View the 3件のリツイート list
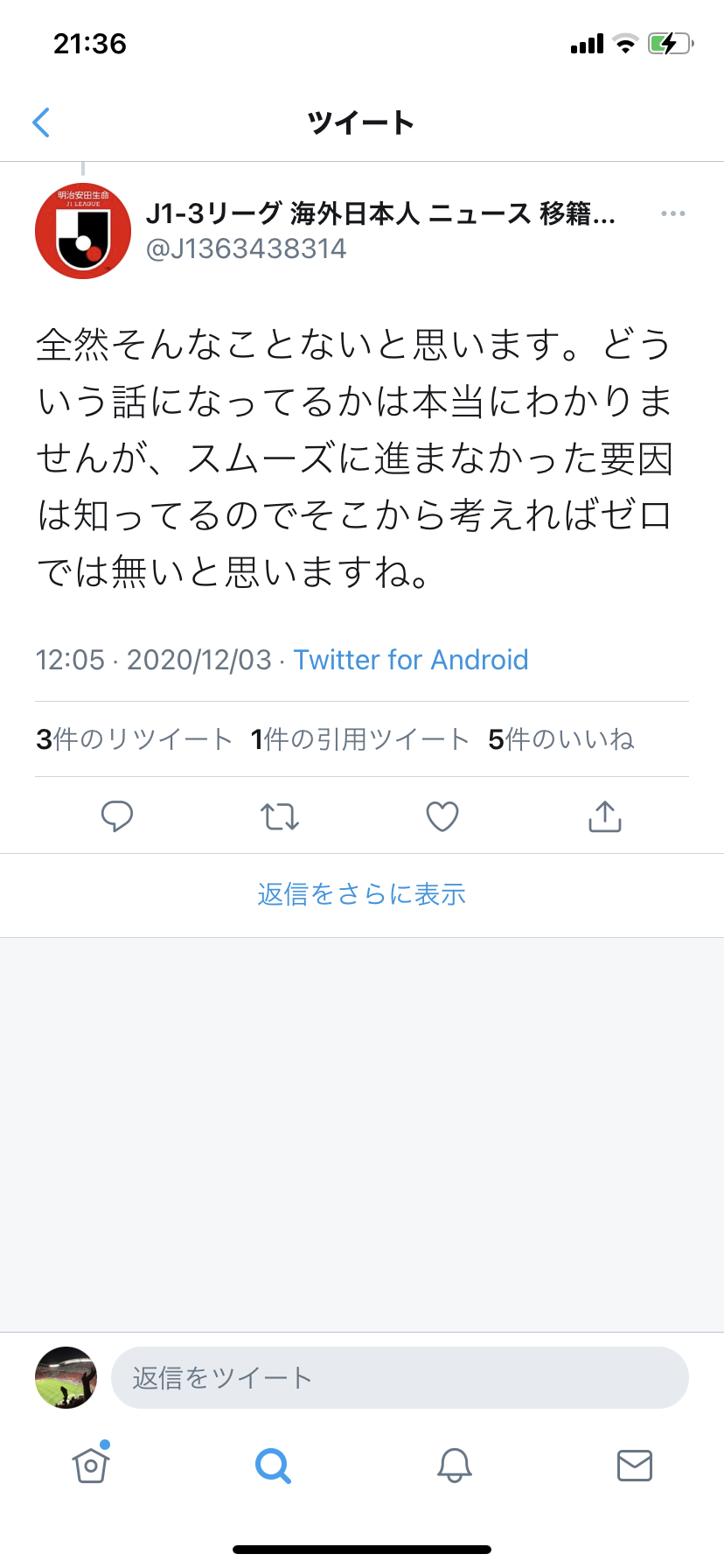The height and width of the screenshot is (1568, 724). 134,739
